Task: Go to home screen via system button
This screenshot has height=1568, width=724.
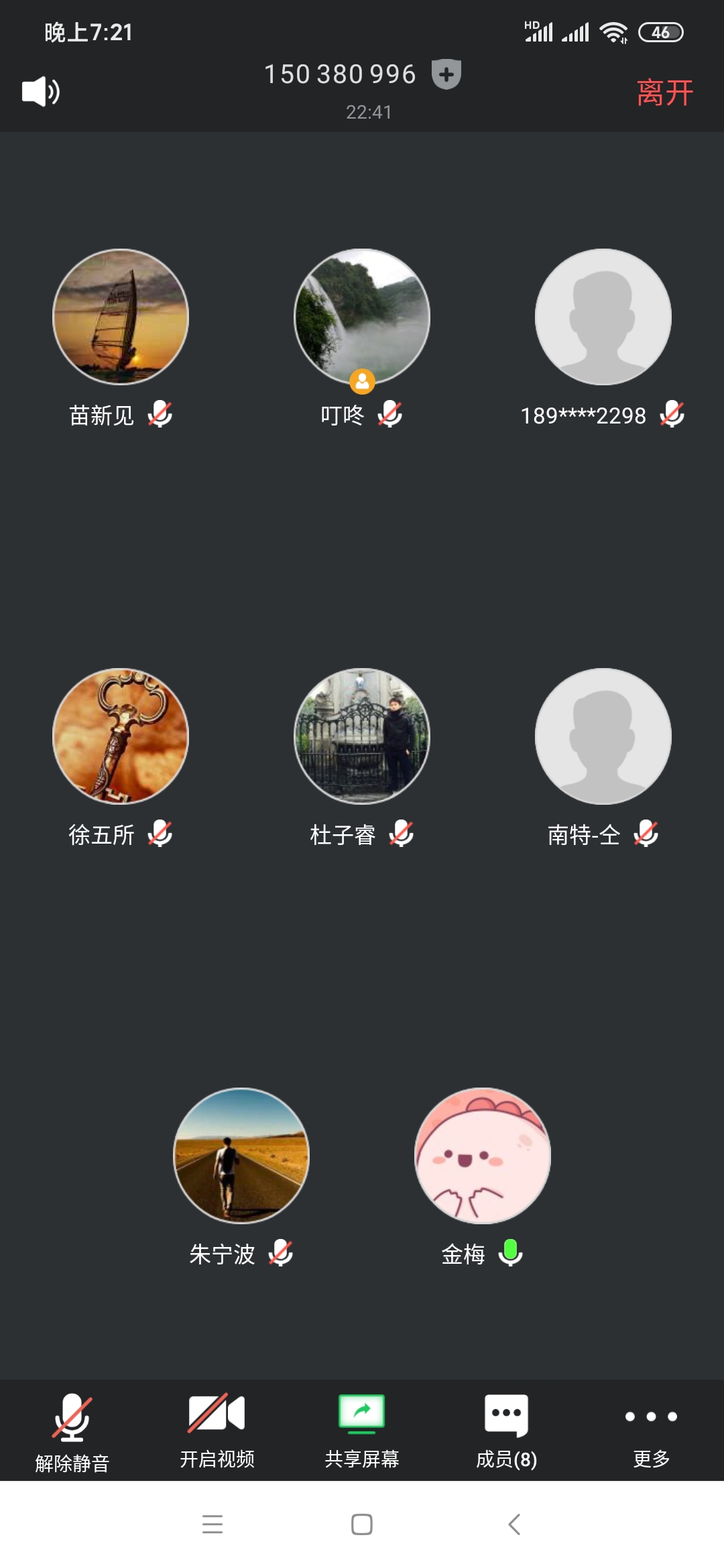Action: tap(362, 1524)
